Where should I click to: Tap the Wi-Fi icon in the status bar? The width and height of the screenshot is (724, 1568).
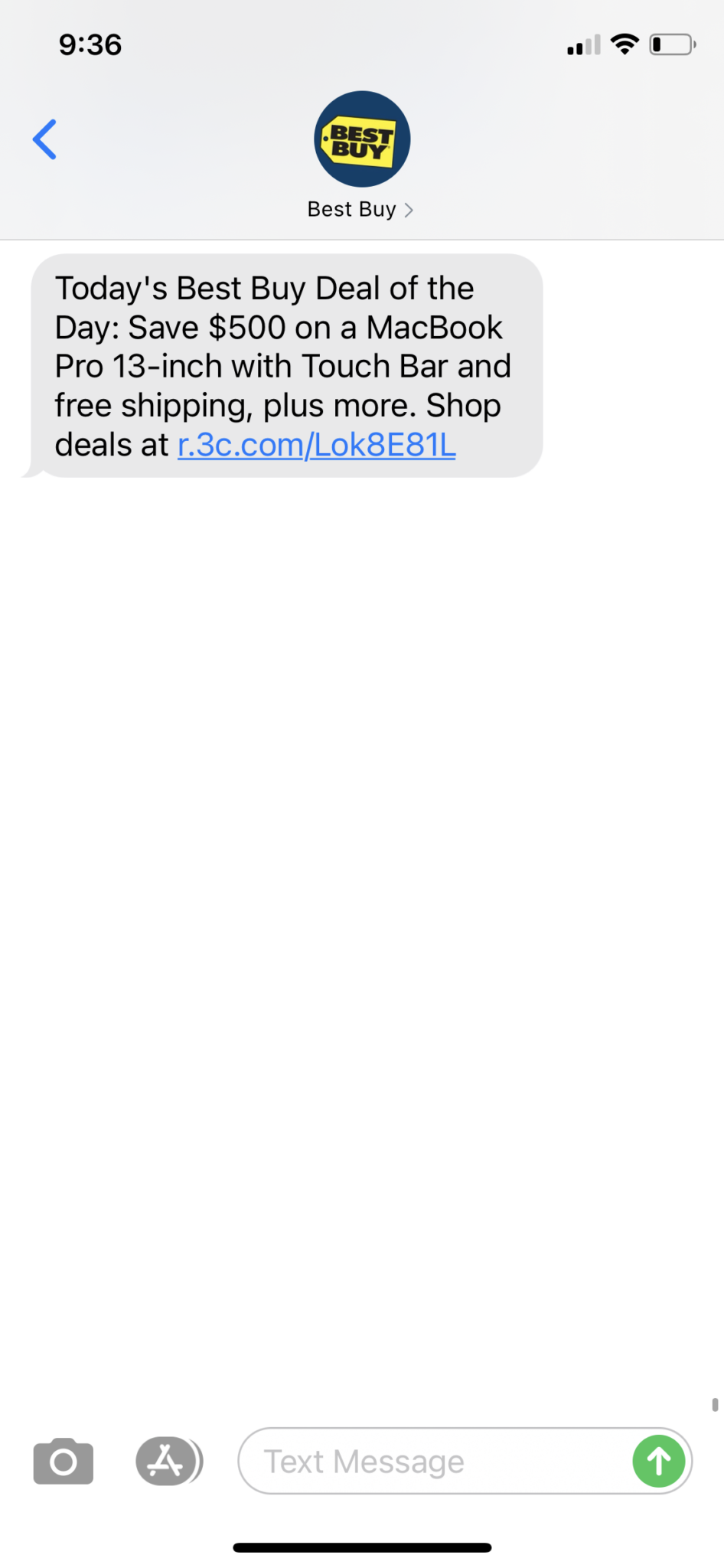tap(625, 44)
